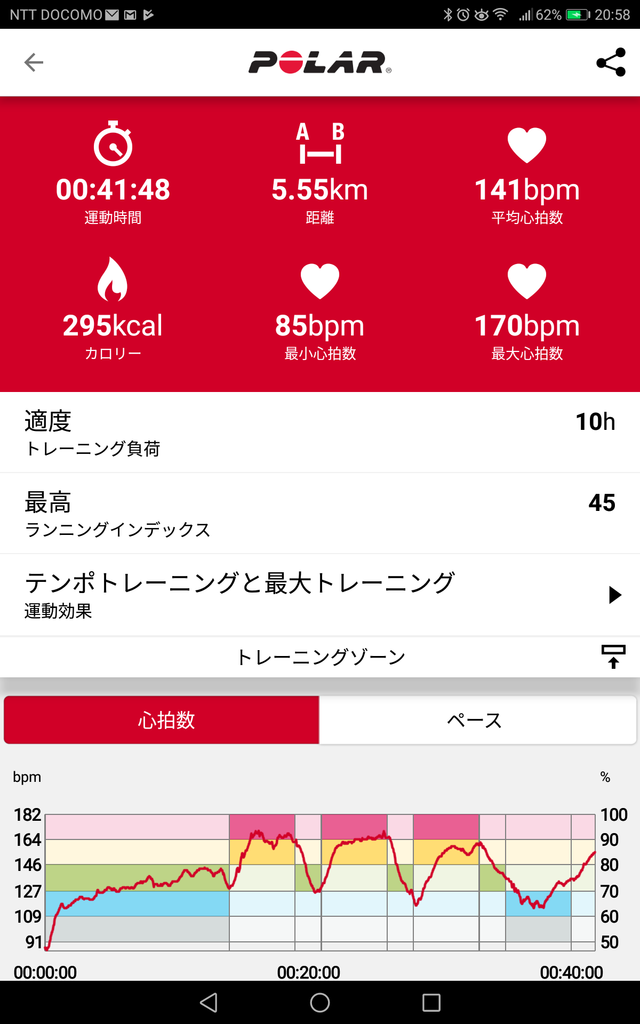The width and height of the screenshot is (640, 1024).
Task: Open the 運動効果 training benefit row
Action: pos(320,595)
